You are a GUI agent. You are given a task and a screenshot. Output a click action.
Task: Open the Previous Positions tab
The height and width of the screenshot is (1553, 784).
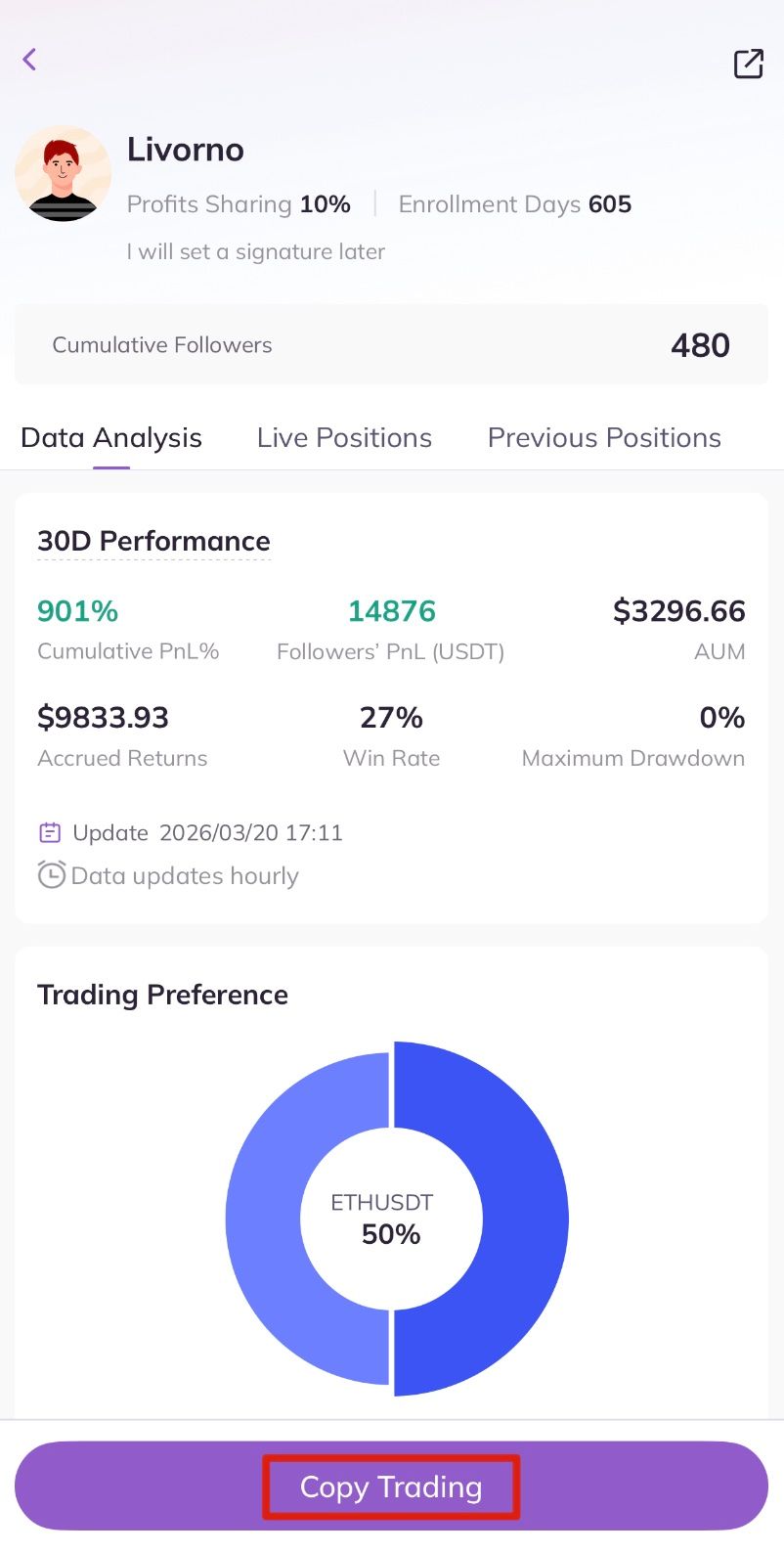604,437
